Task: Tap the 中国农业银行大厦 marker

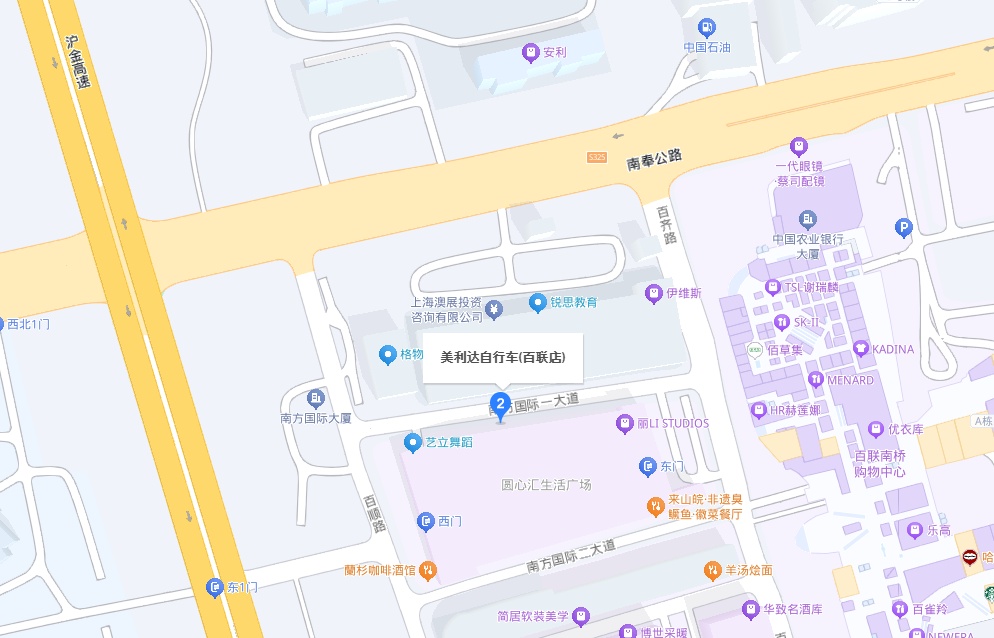Action: [x=808, y=219]
